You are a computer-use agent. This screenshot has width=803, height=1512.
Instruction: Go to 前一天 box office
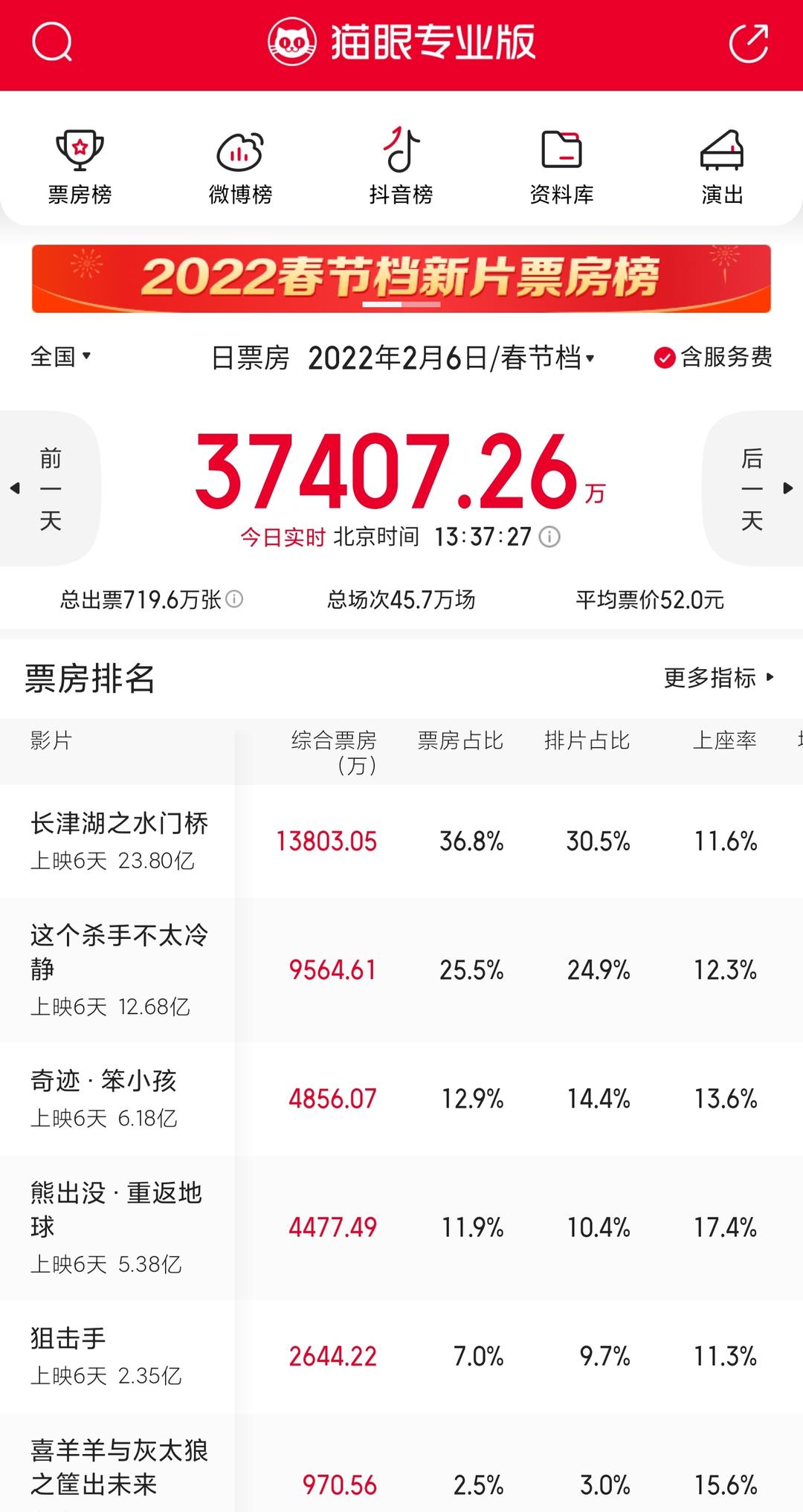click(50, 488)
